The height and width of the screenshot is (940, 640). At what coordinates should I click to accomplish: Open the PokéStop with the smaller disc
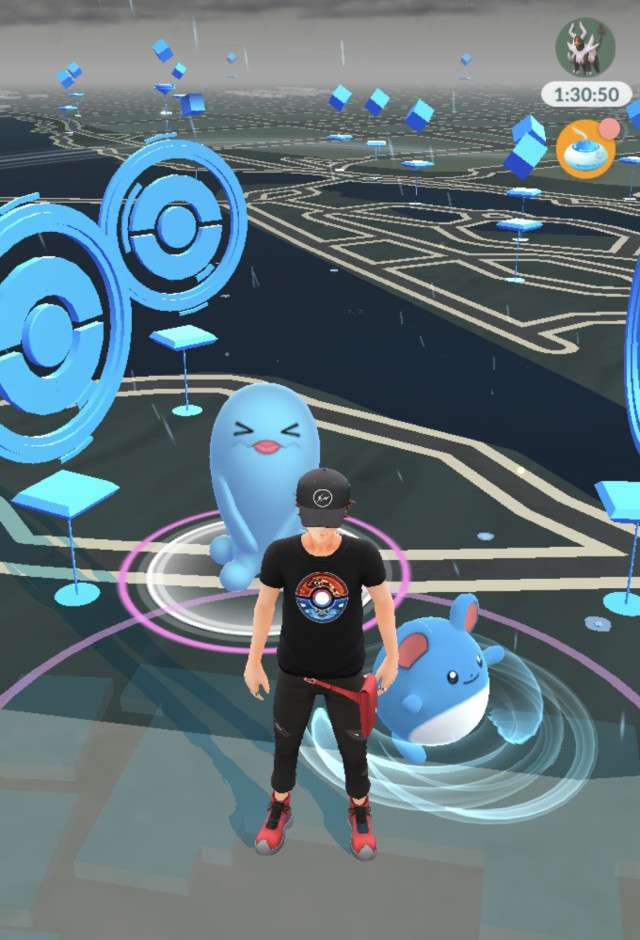(173, 226)
